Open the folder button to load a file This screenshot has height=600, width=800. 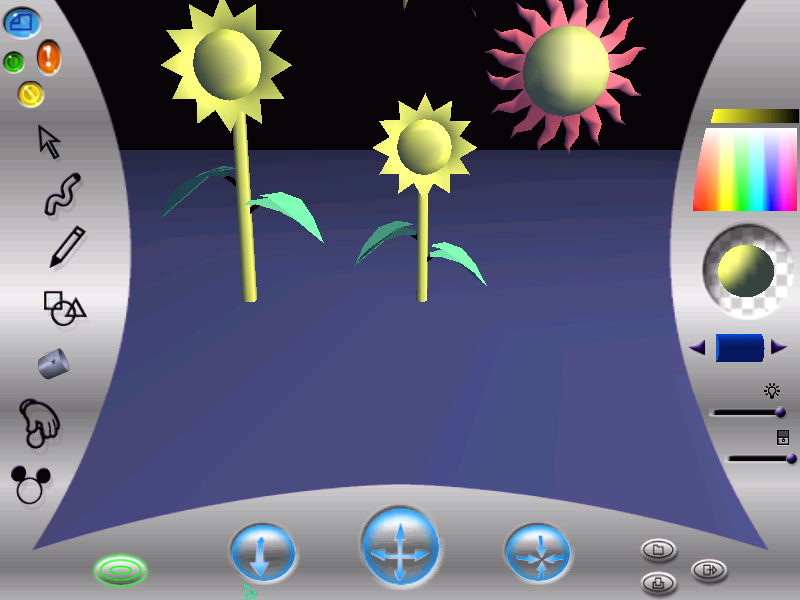tap(658, 549)
